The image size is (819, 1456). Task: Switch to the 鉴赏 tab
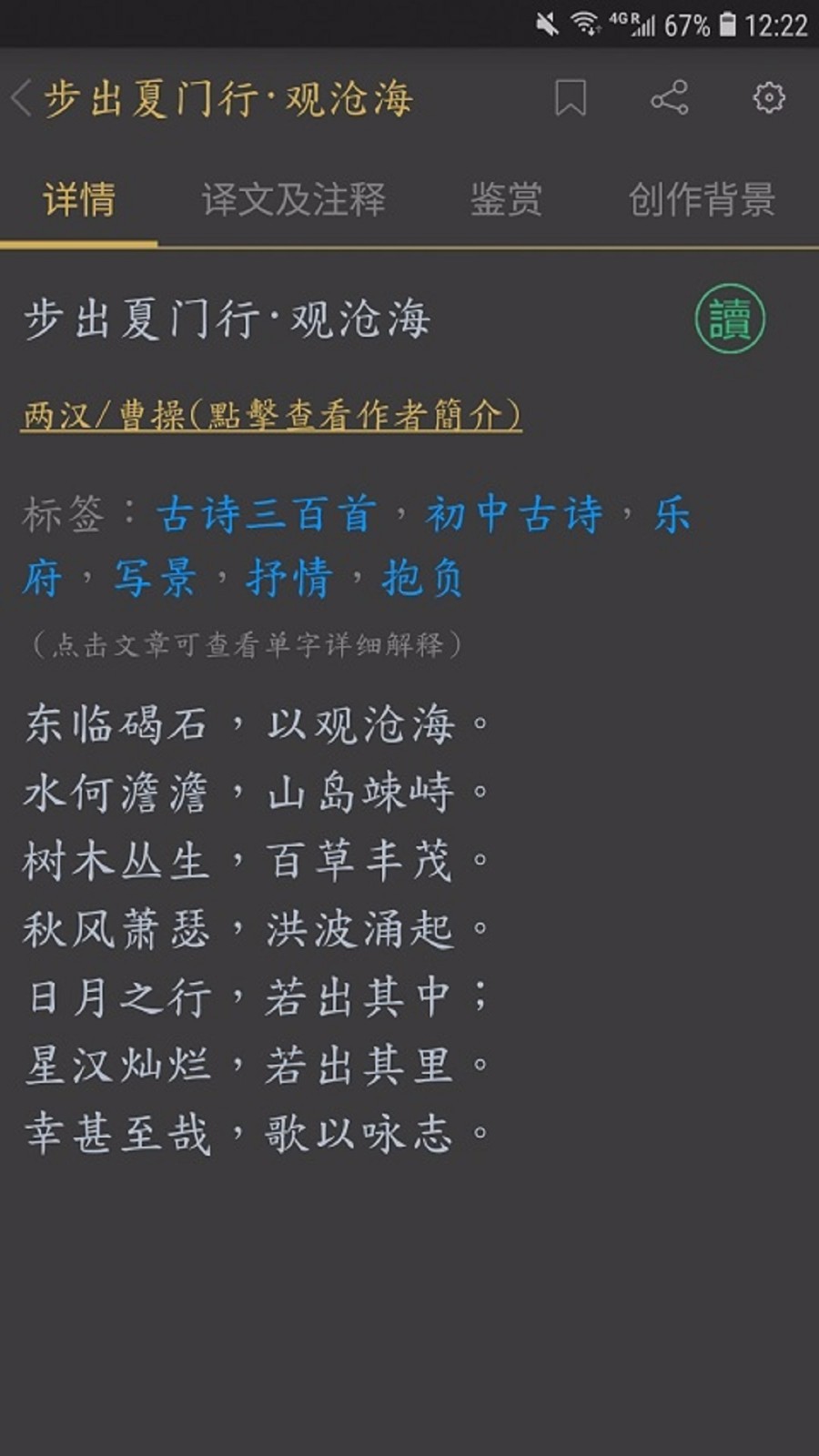coord(506,199)
